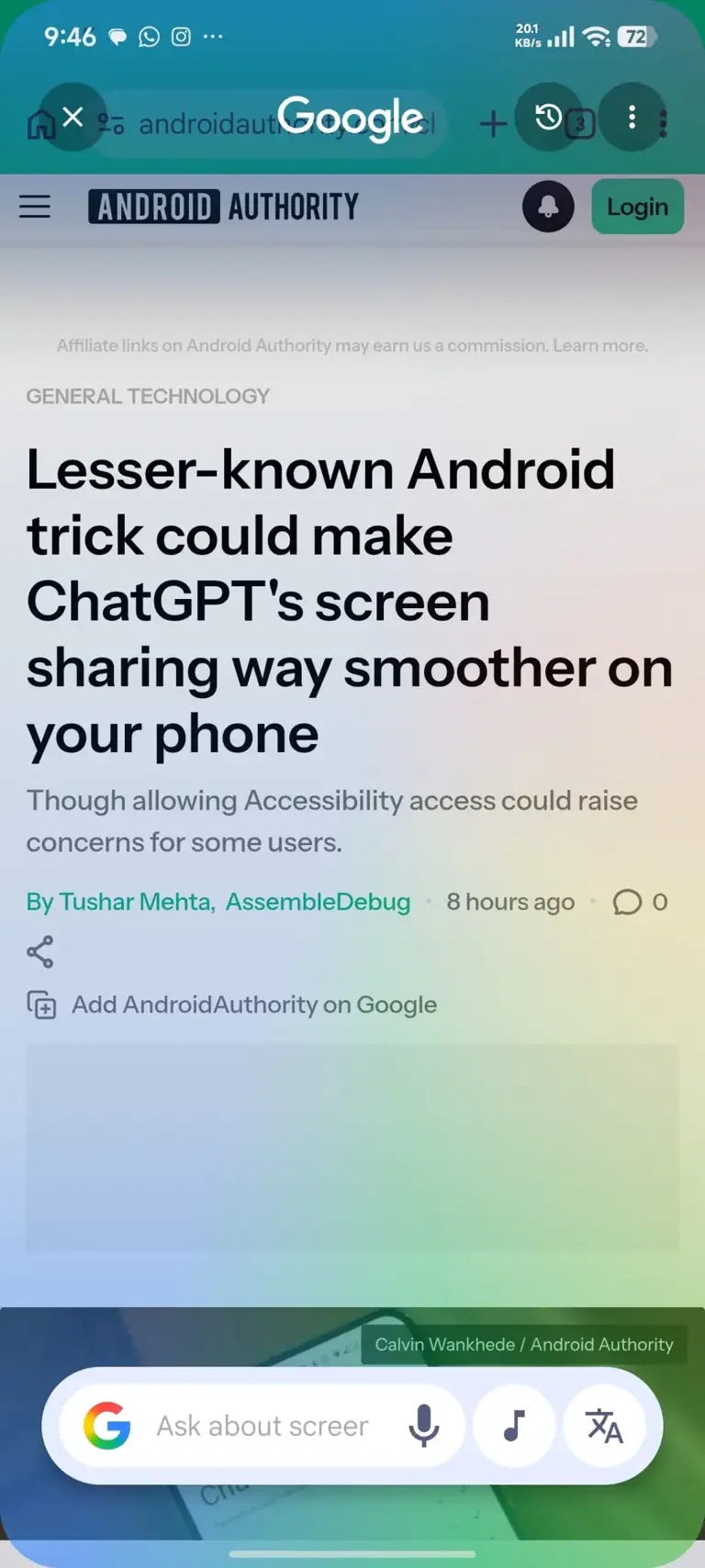Open the Android Authority hamburger menu

(35, 207)
